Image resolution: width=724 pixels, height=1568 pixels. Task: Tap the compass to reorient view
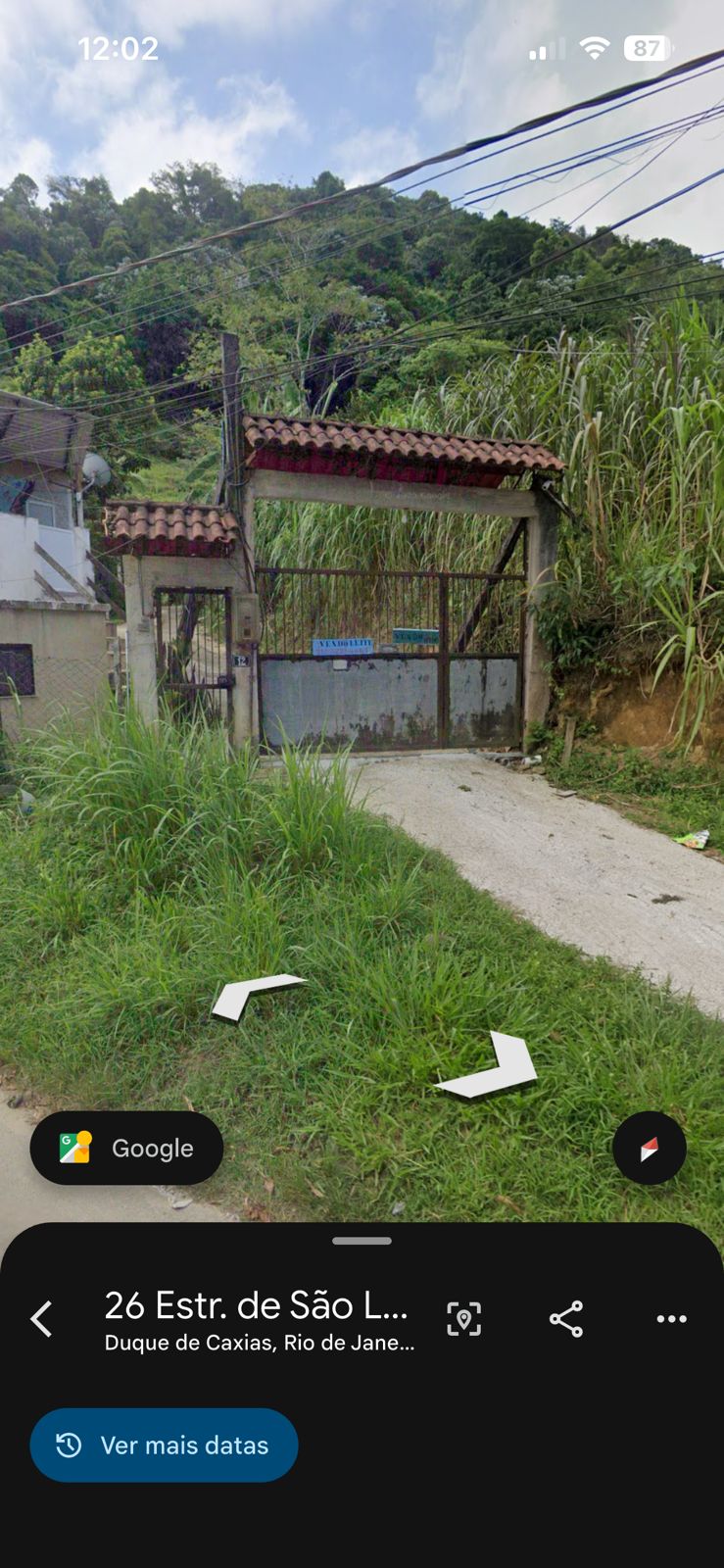649,1149
